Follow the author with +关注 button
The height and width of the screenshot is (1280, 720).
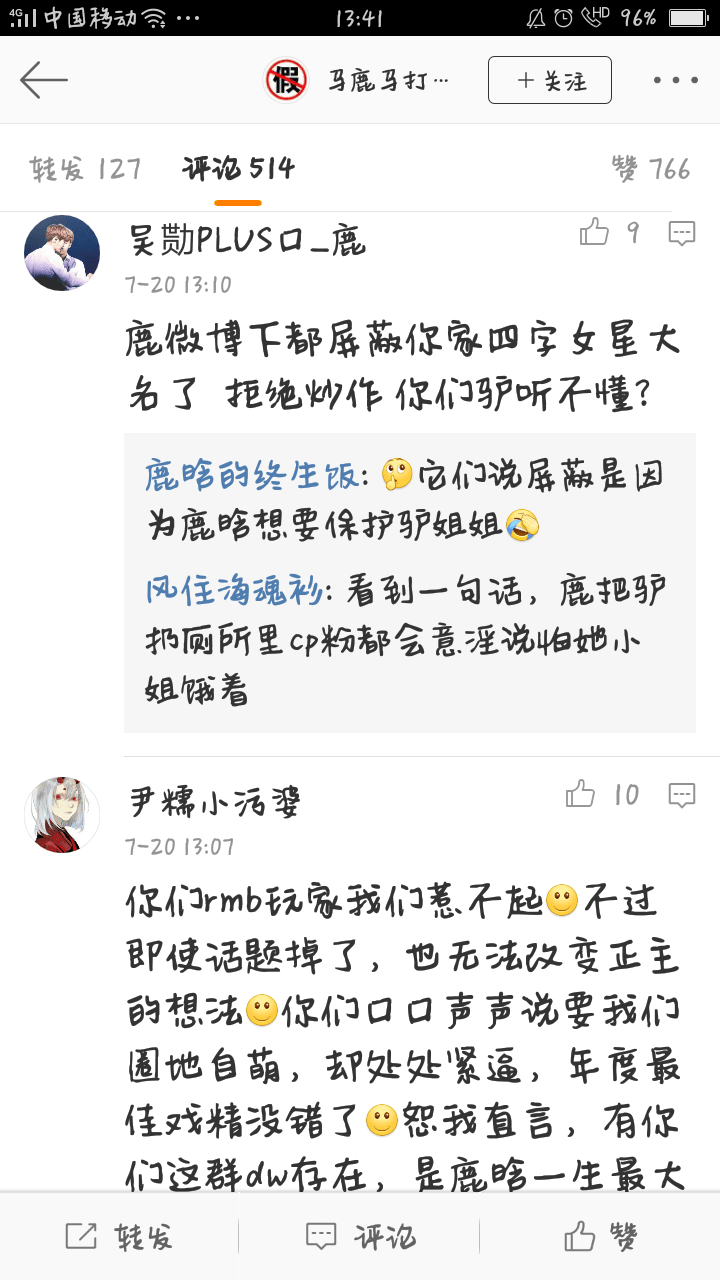pos(549,80)
